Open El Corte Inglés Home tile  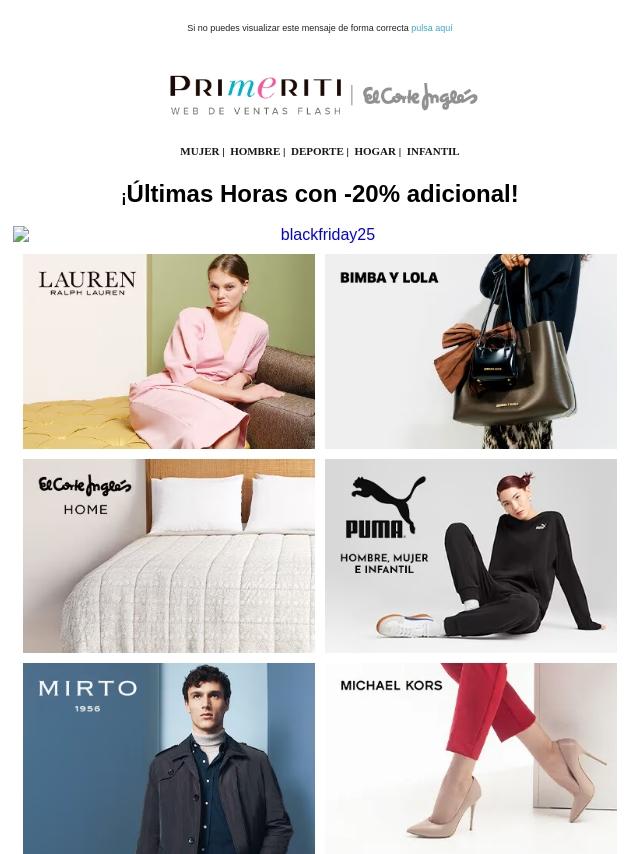[169, 556]
